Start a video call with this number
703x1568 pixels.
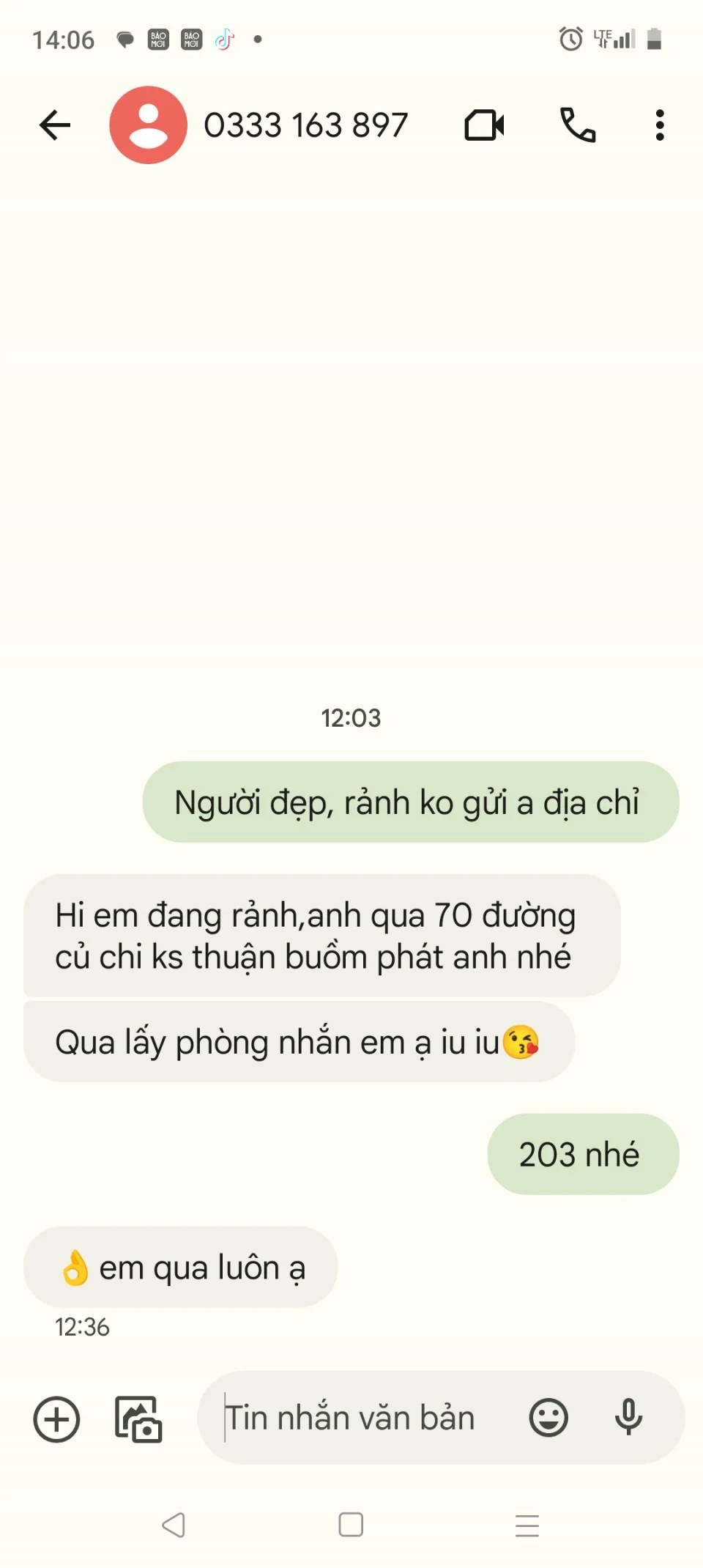[x=484, y=125]
